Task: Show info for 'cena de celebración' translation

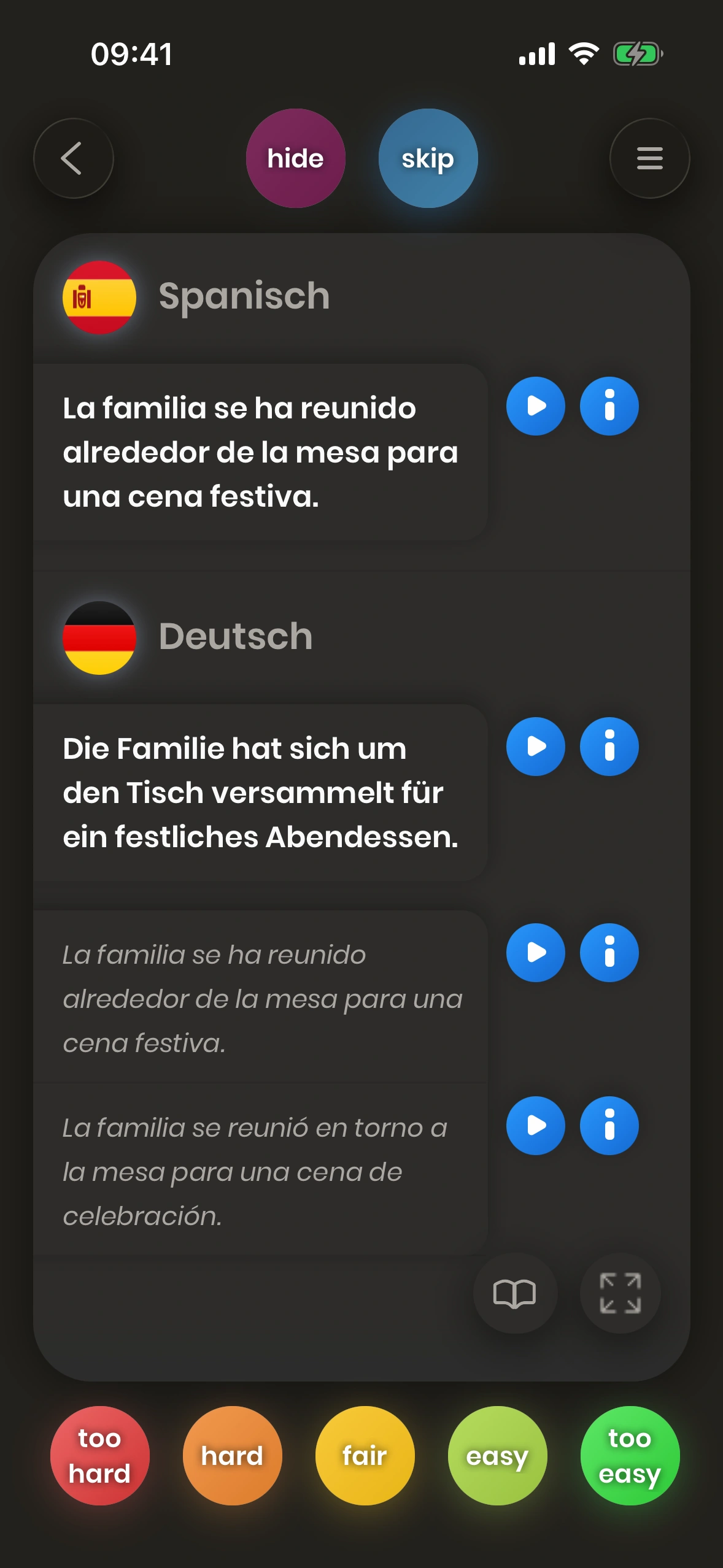Action: [x=609, y=1126]
